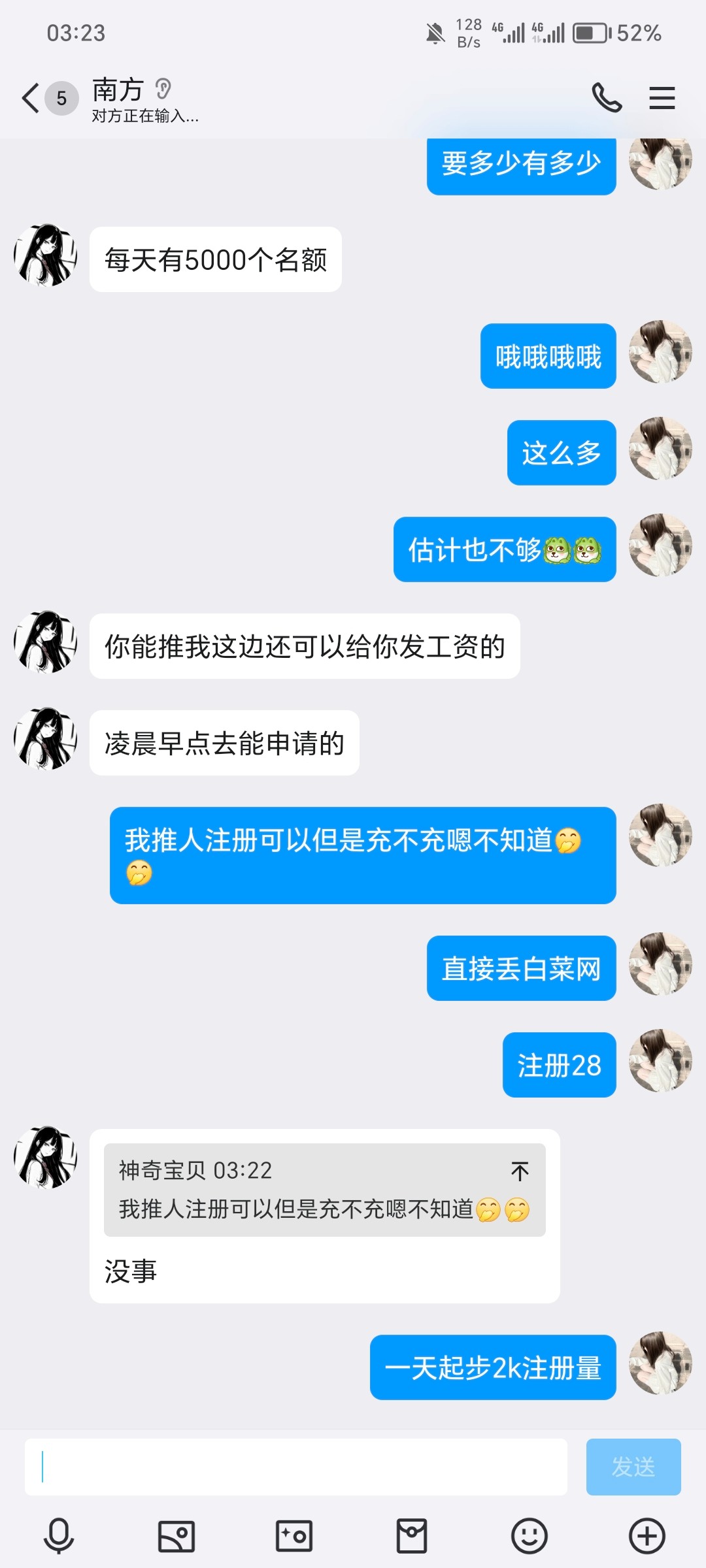Open chat settings via hamburger menu
Screen dimensions: 706x1568
tap(661, 98)
